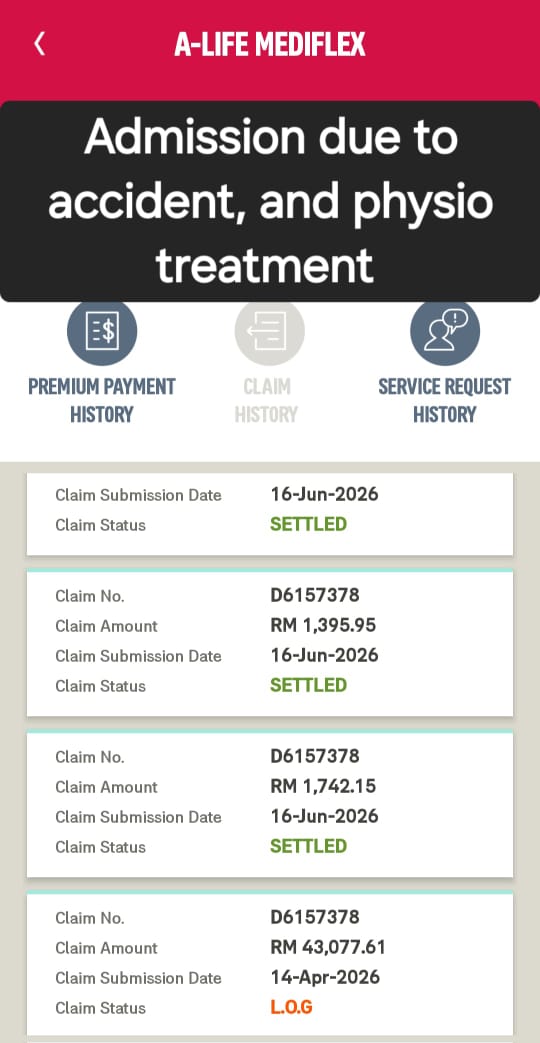Go back using the header arrow
Screen dimensions: 540x1043
point(39,45)
